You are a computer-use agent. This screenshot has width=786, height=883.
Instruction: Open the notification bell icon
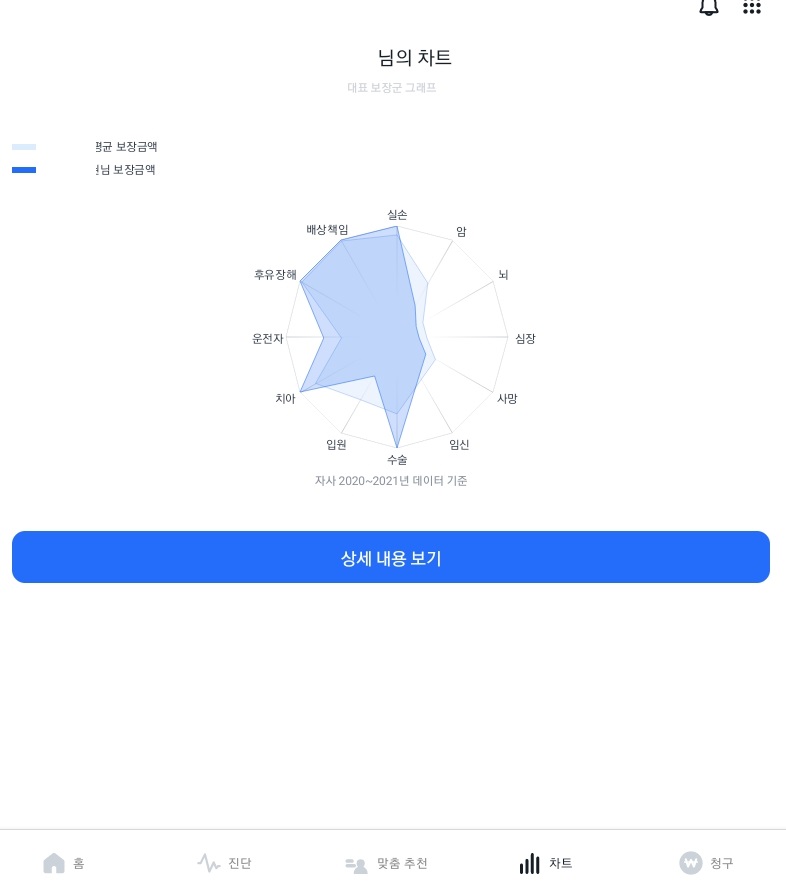[x=709, y=8]
